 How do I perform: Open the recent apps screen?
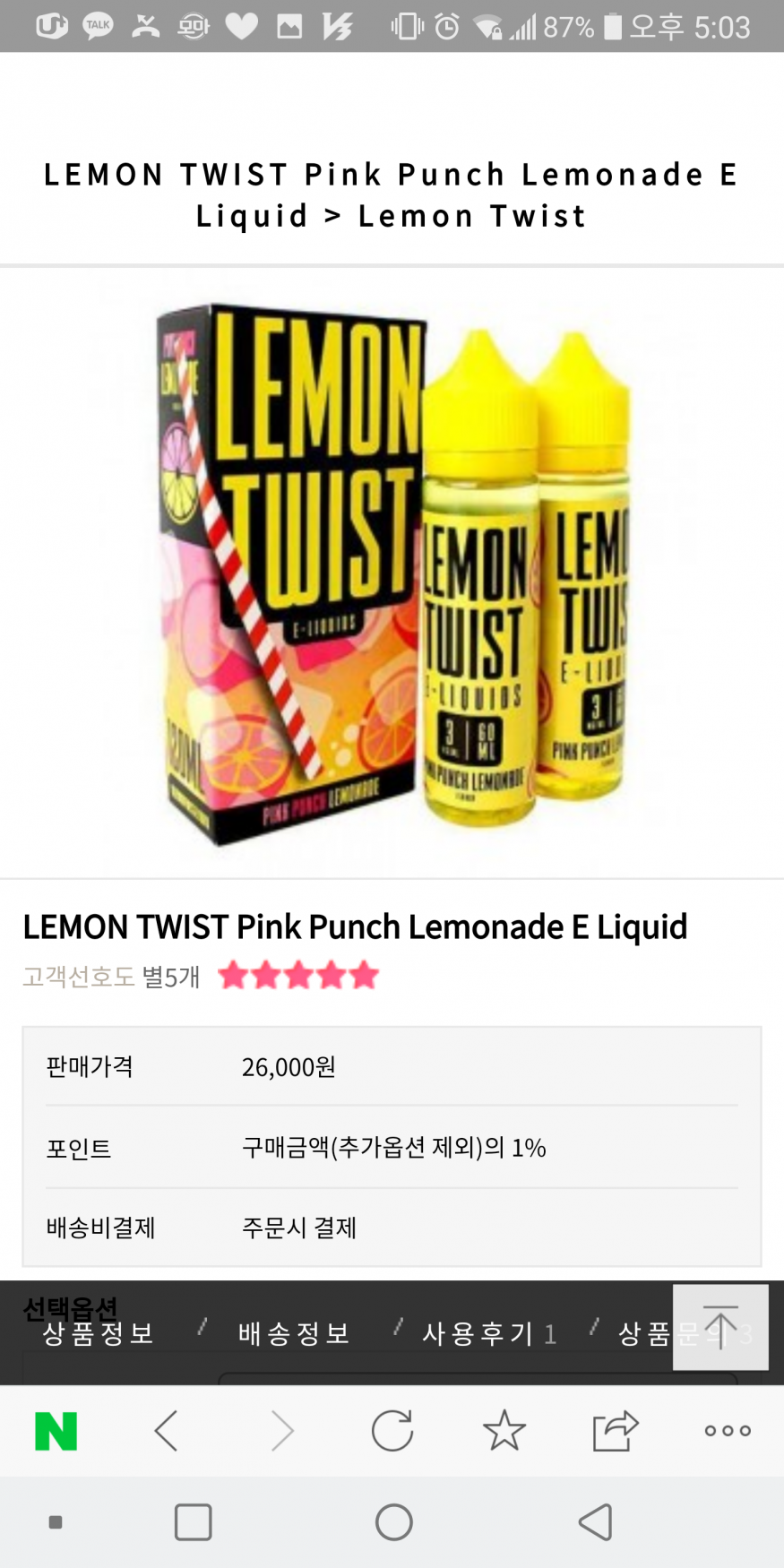193,1522
